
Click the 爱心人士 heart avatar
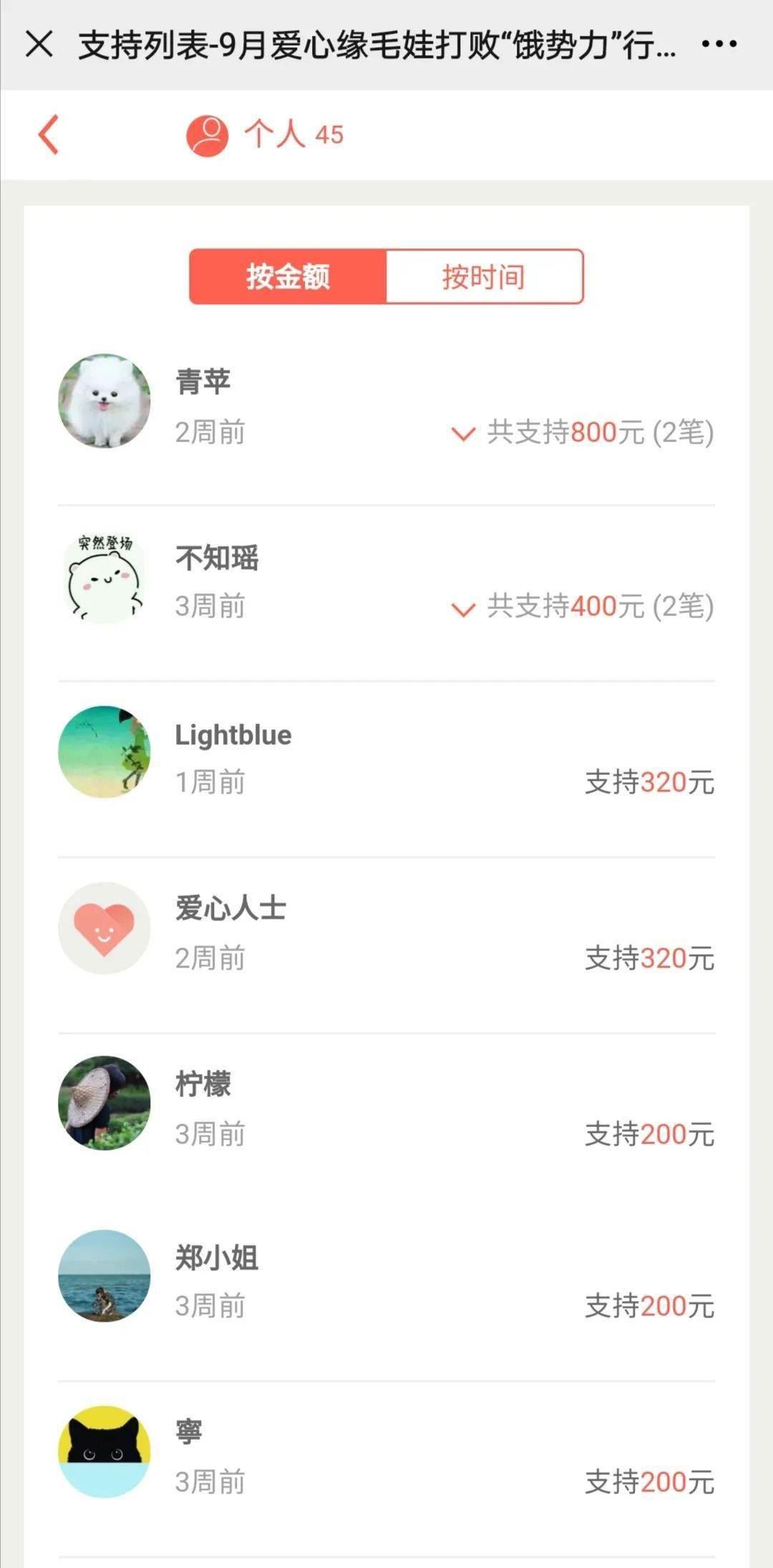(104, 928)
